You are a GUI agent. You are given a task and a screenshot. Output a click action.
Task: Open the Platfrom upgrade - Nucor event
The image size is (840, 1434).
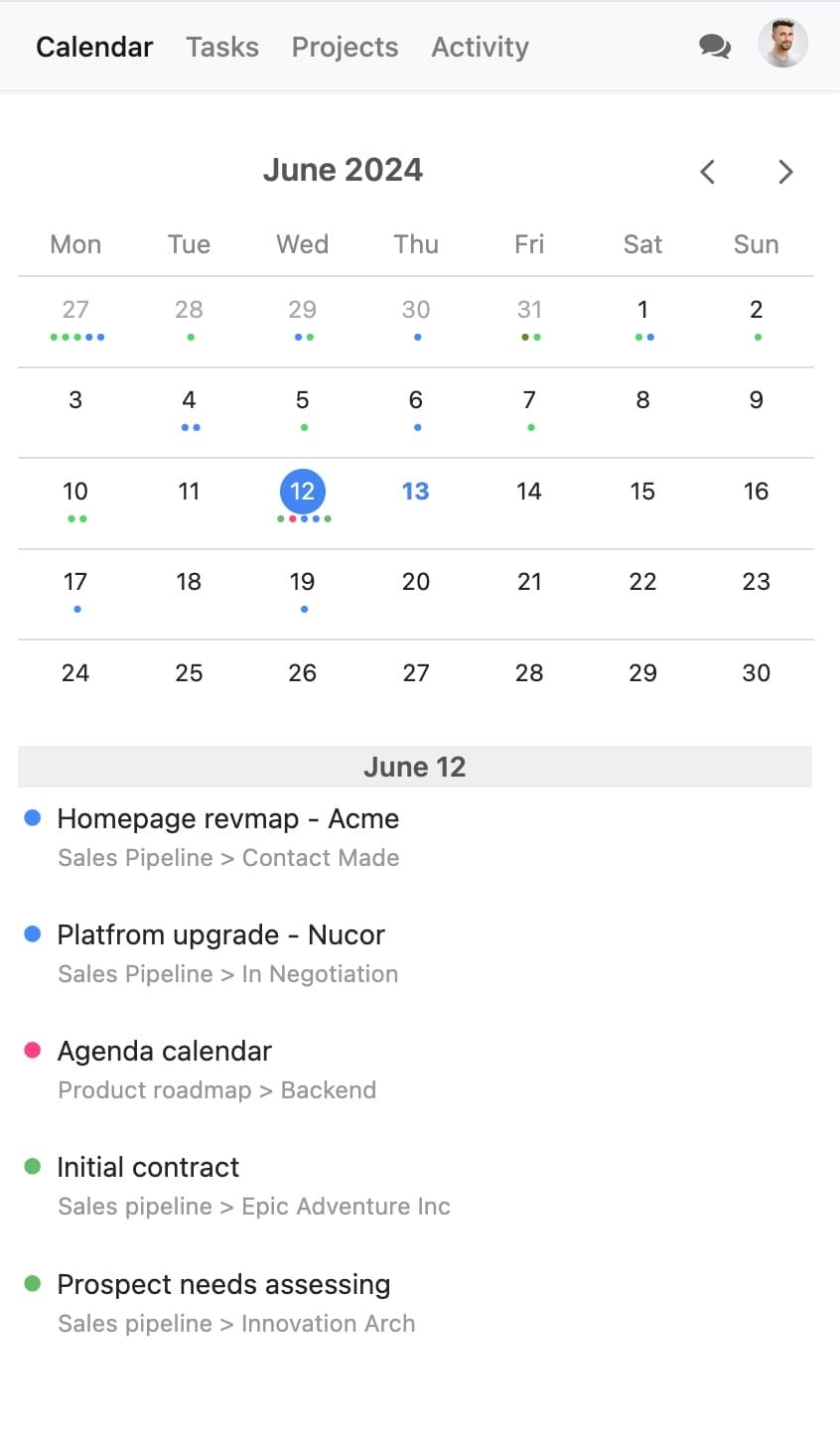point(219,933)
